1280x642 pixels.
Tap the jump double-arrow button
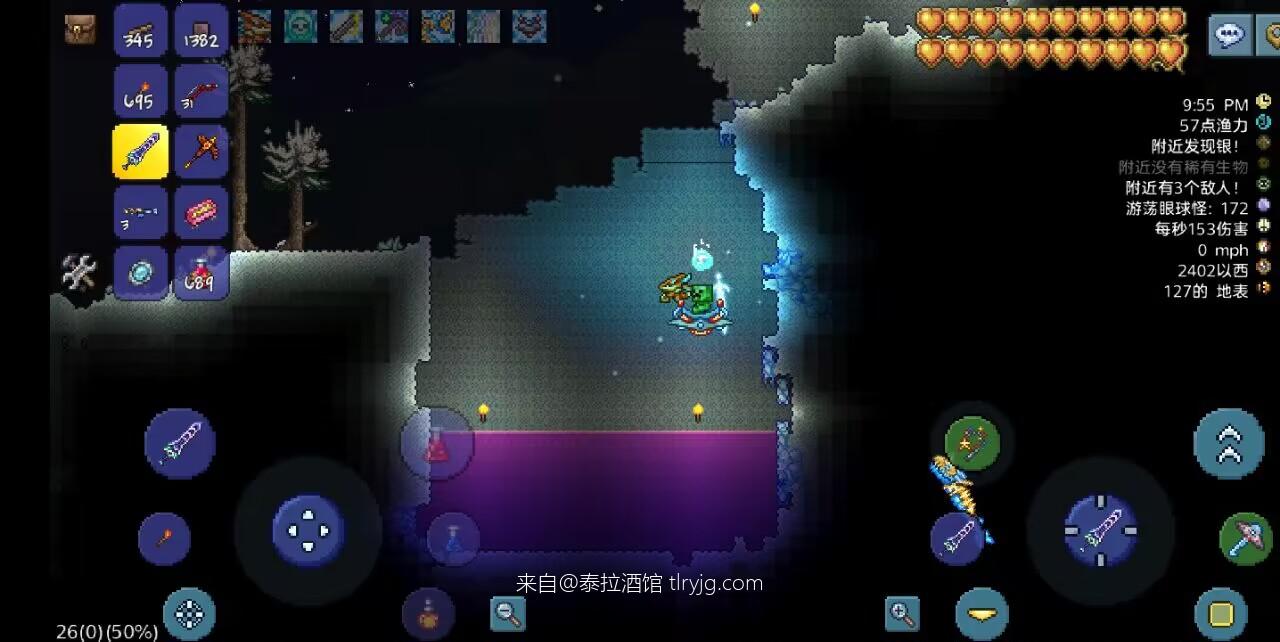tap(1228, 444)
